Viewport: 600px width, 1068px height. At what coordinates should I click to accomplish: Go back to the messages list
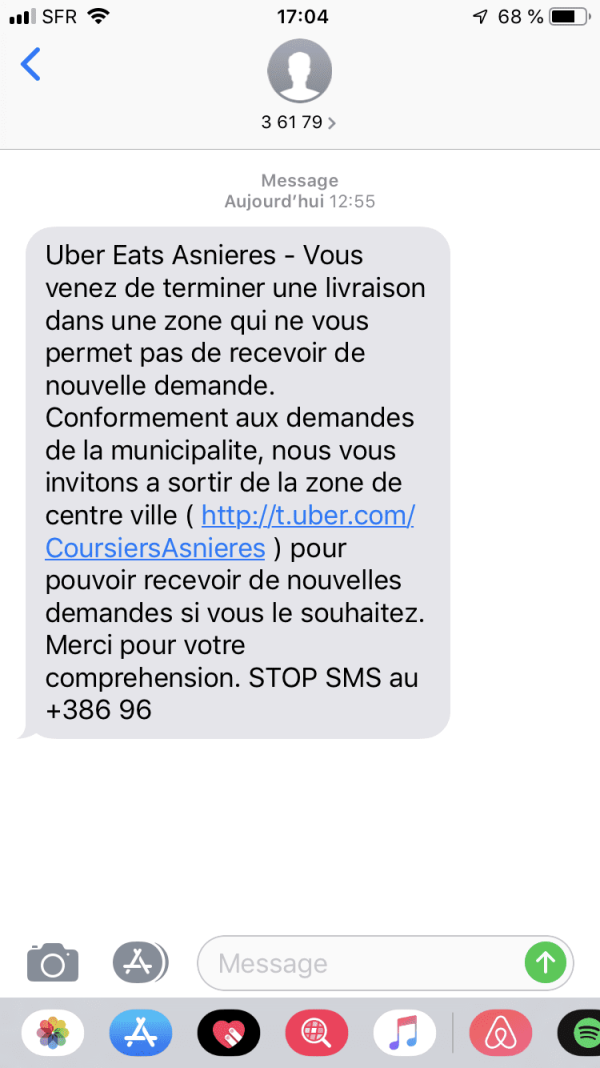tap(31, 65)
